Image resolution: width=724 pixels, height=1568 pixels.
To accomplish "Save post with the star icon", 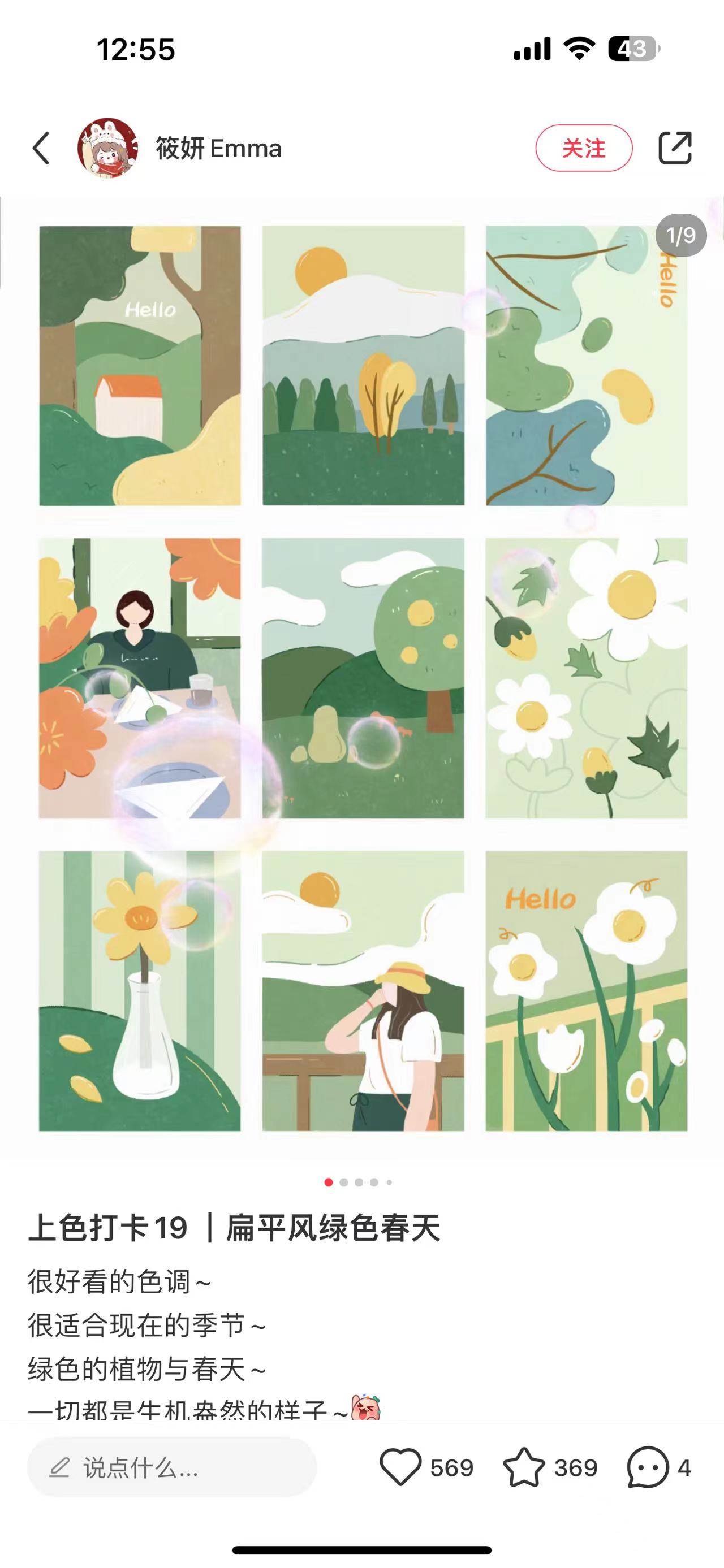I will pyautogui.click(x=524, y=1467).
